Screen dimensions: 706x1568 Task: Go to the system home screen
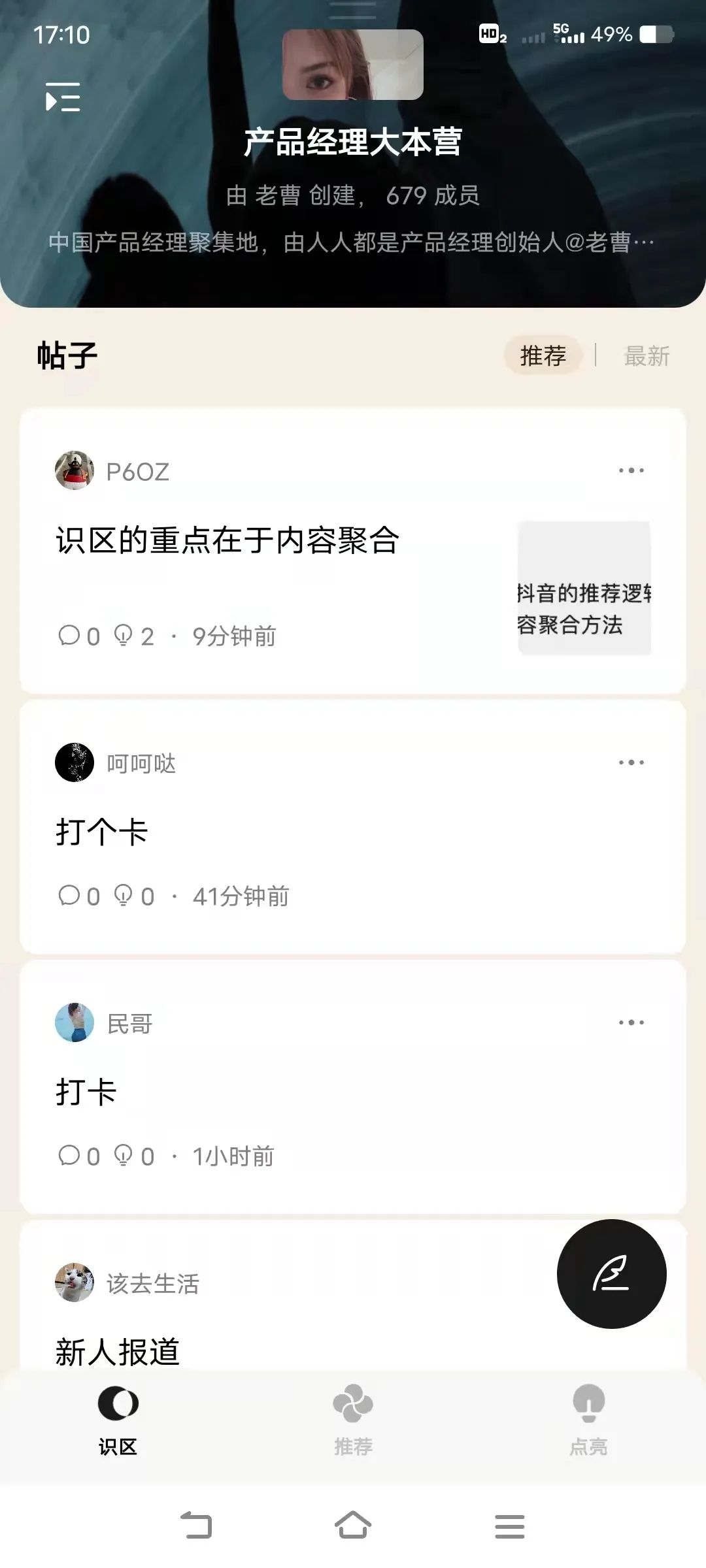pos(353,1526)
